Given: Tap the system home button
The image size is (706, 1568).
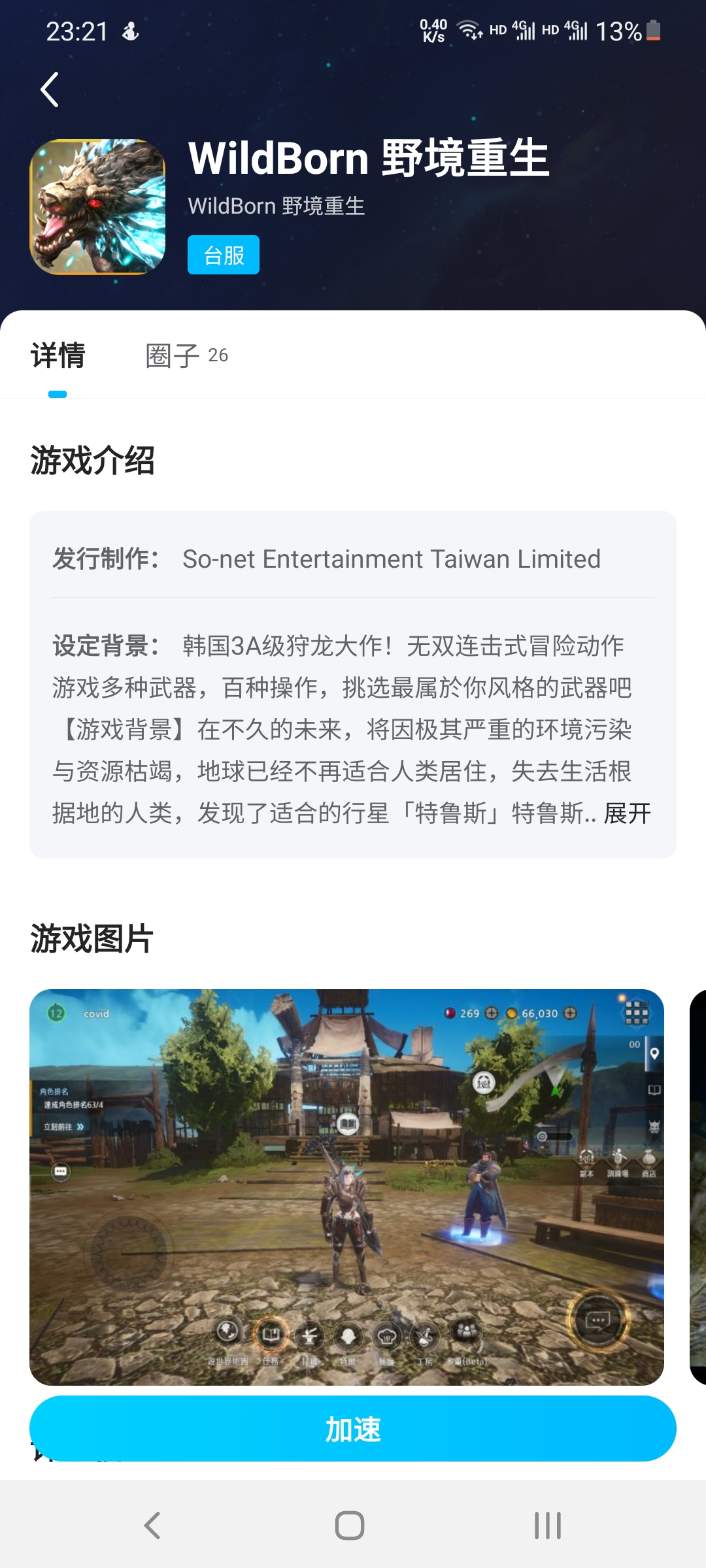Looking at the screenshot, I should pyautogui.click(x=350, y=1526).
